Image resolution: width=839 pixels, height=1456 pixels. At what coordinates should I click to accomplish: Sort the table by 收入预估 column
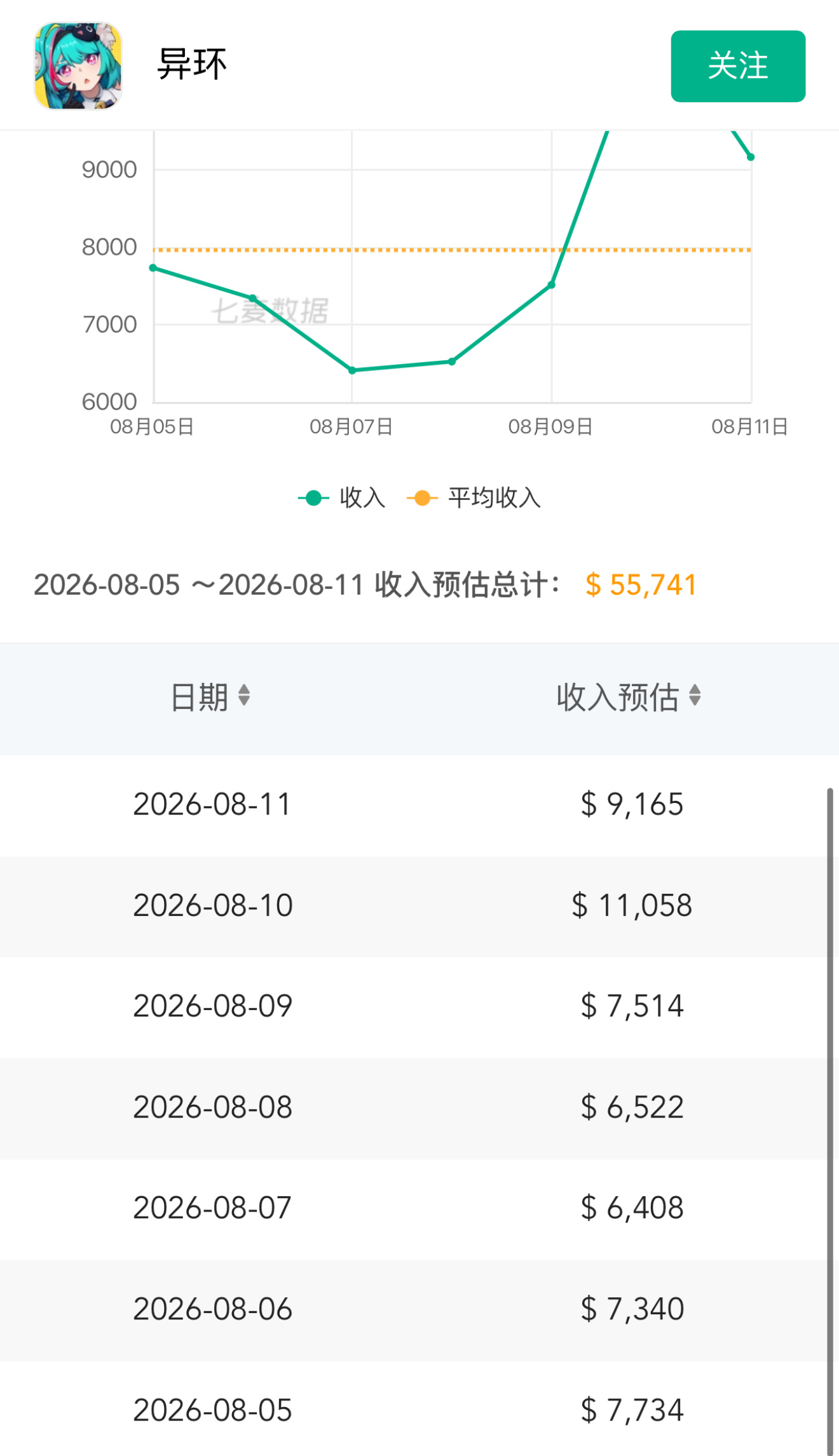(629, 697)
